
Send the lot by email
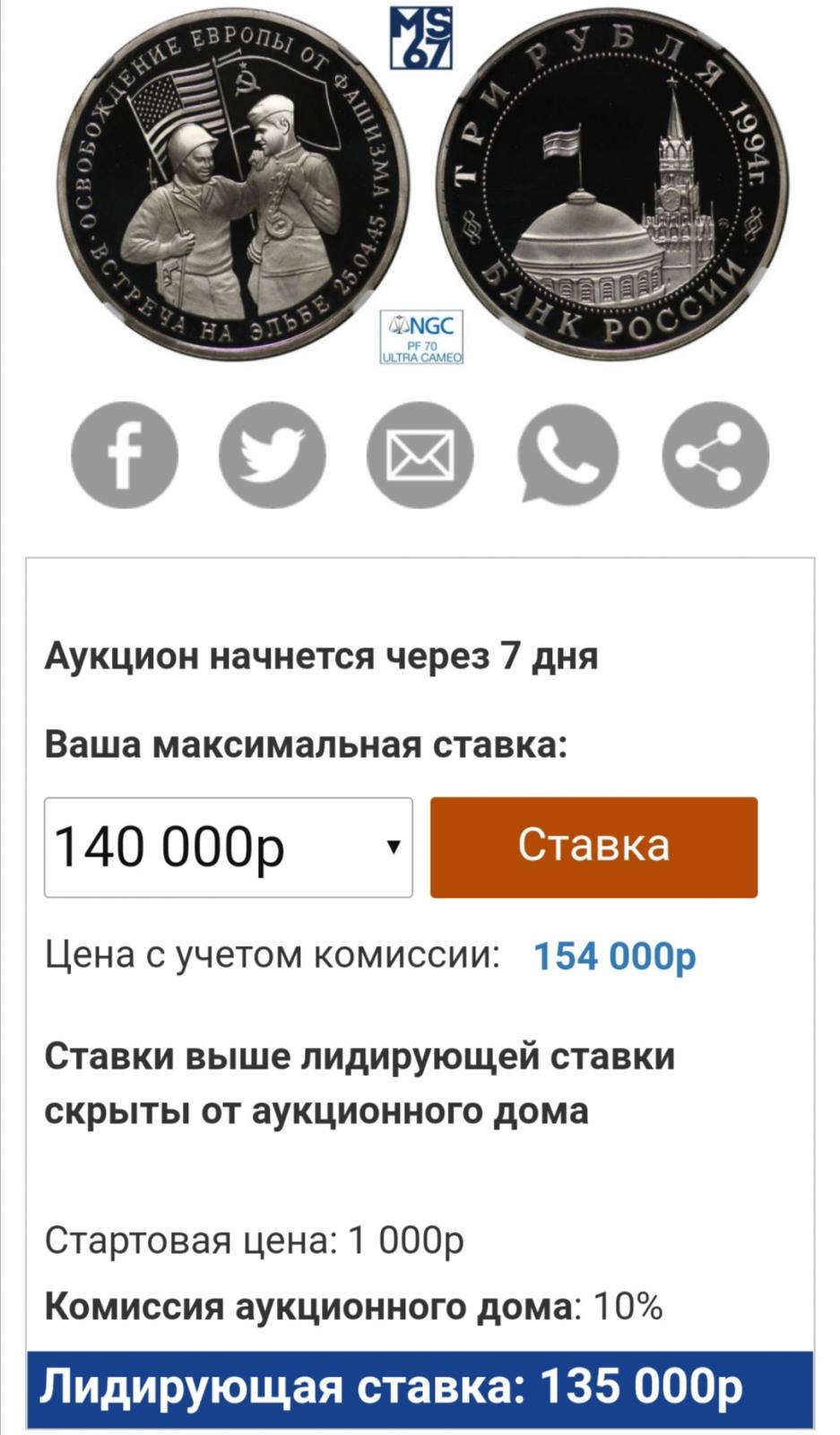coord(420,455)
